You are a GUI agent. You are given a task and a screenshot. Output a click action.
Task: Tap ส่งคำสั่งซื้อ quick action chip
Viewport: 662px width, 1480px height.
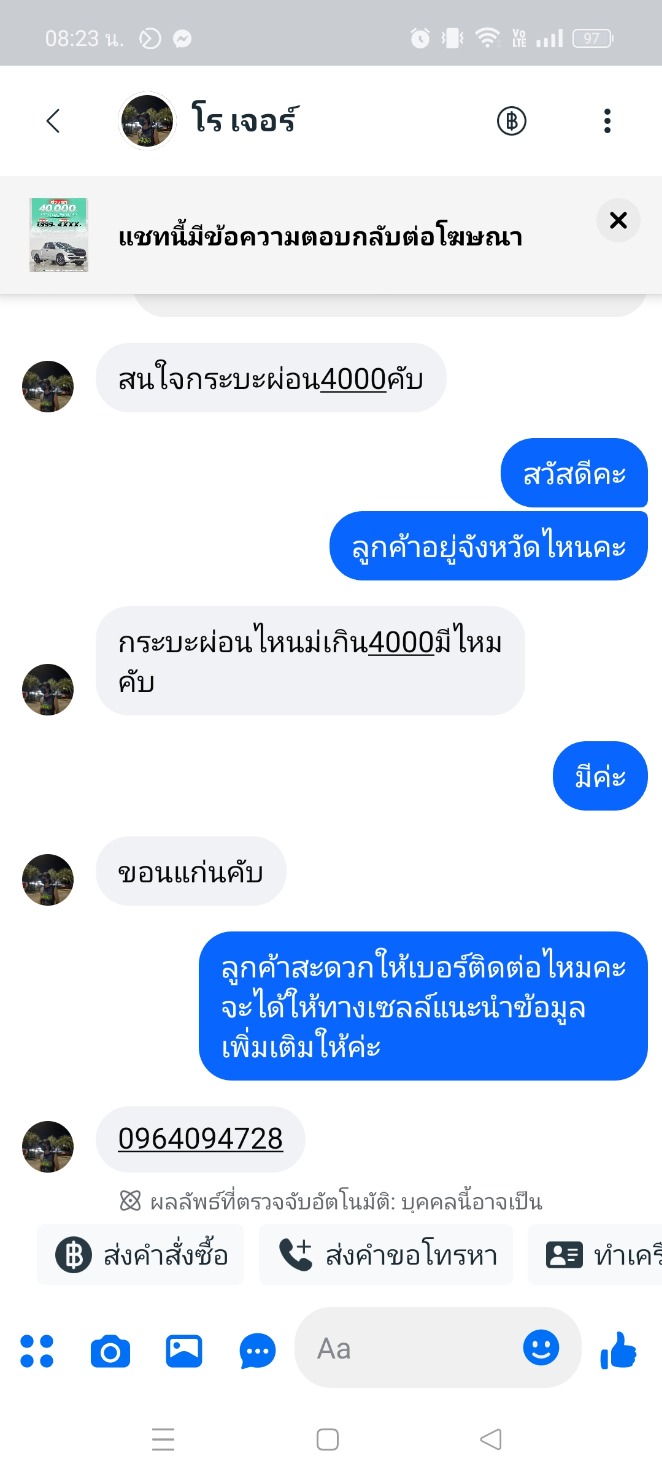tap(141, 1255)
